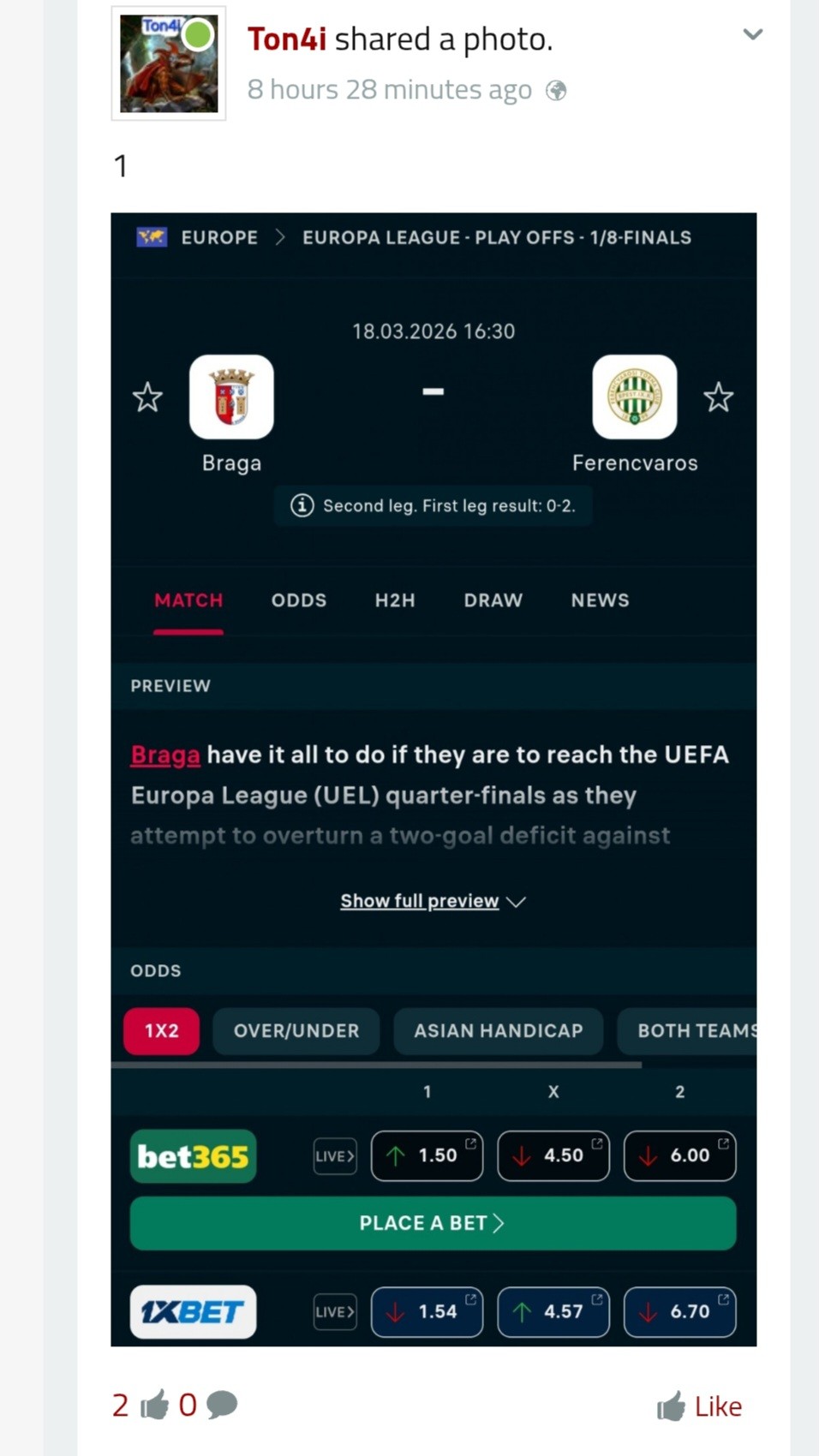Open the Ton4i username link

coord(287,39)
